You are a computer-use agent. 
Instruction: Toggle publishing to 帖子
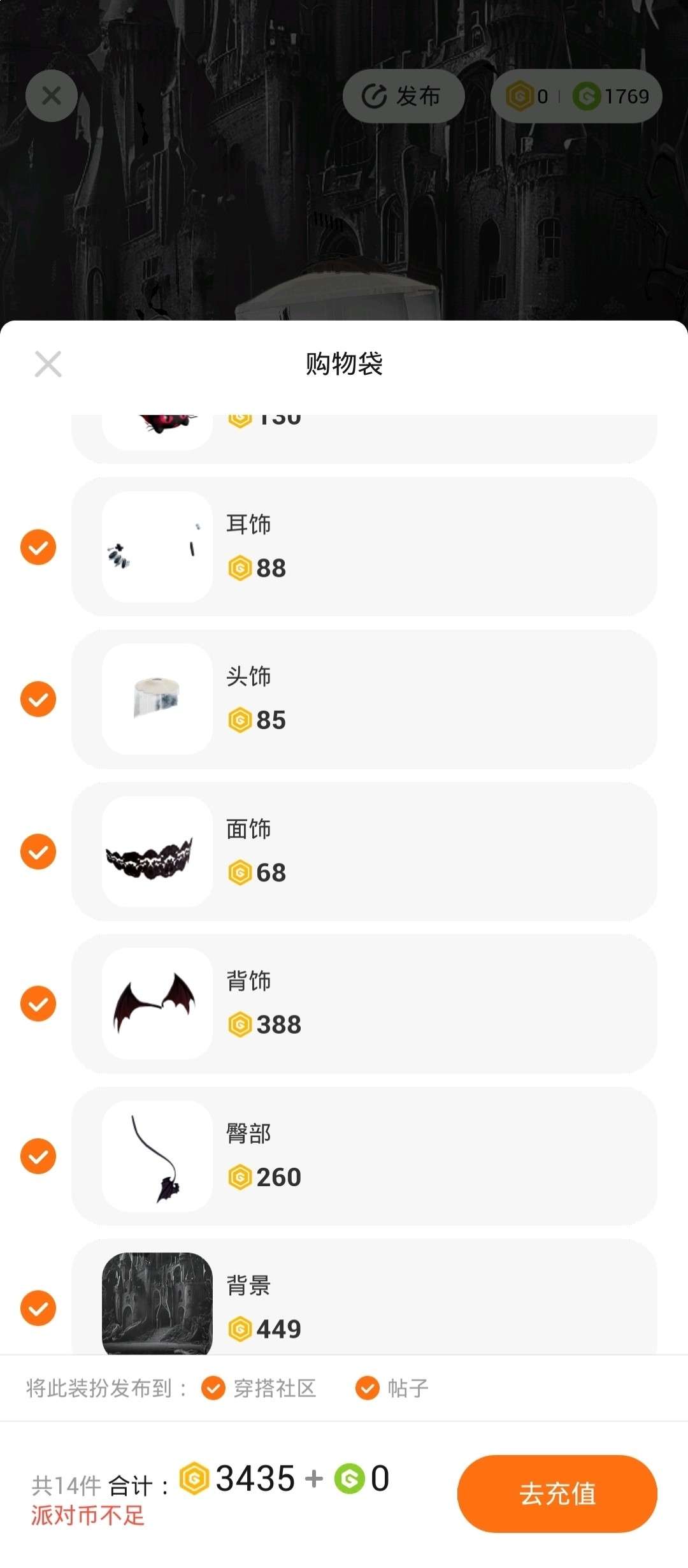368,1388
